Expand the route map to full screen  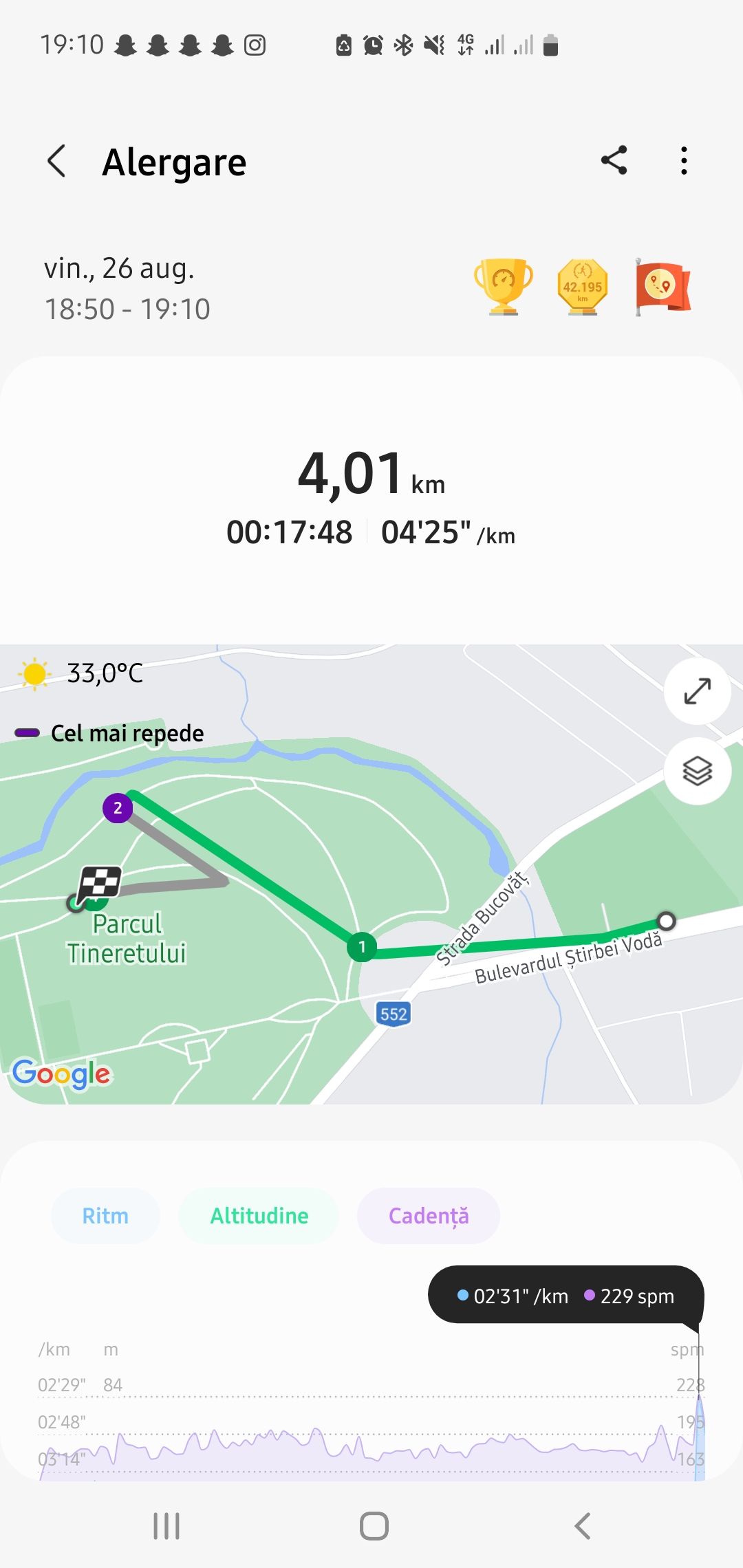click(697, 691)
